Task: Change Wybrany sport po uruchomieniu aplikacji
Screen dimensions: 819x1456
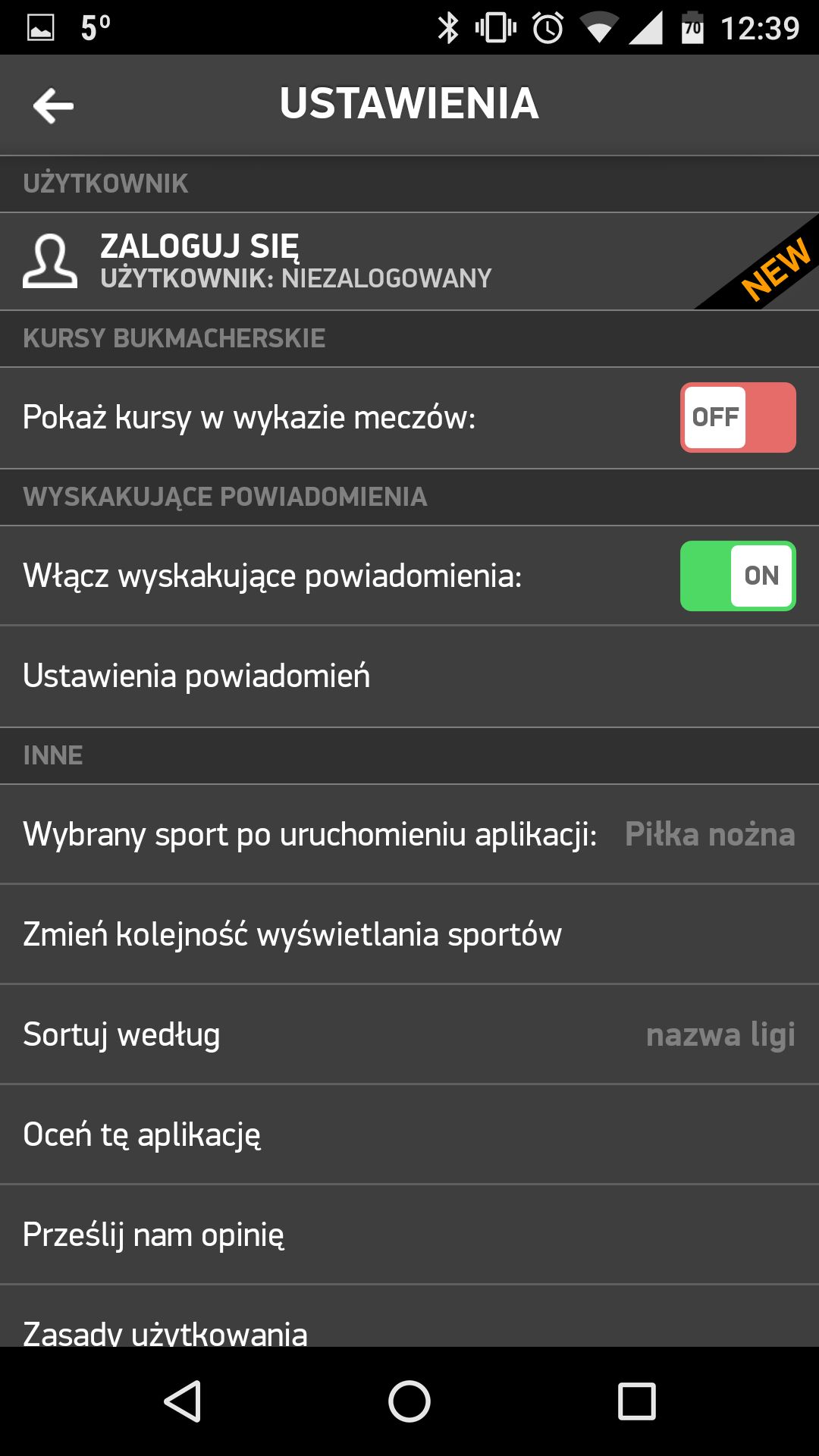Action: [409, 834]
